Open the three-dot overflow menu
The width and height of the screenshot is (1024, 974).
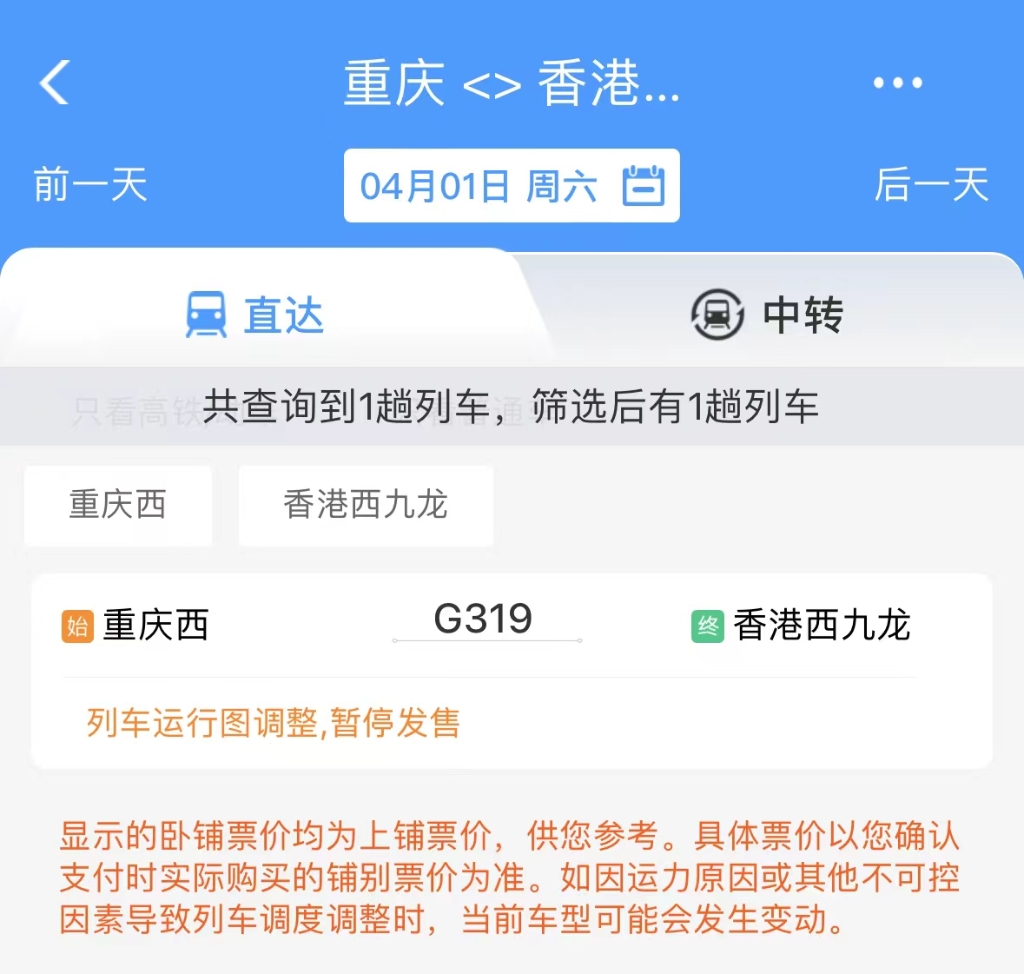[897, 83]
